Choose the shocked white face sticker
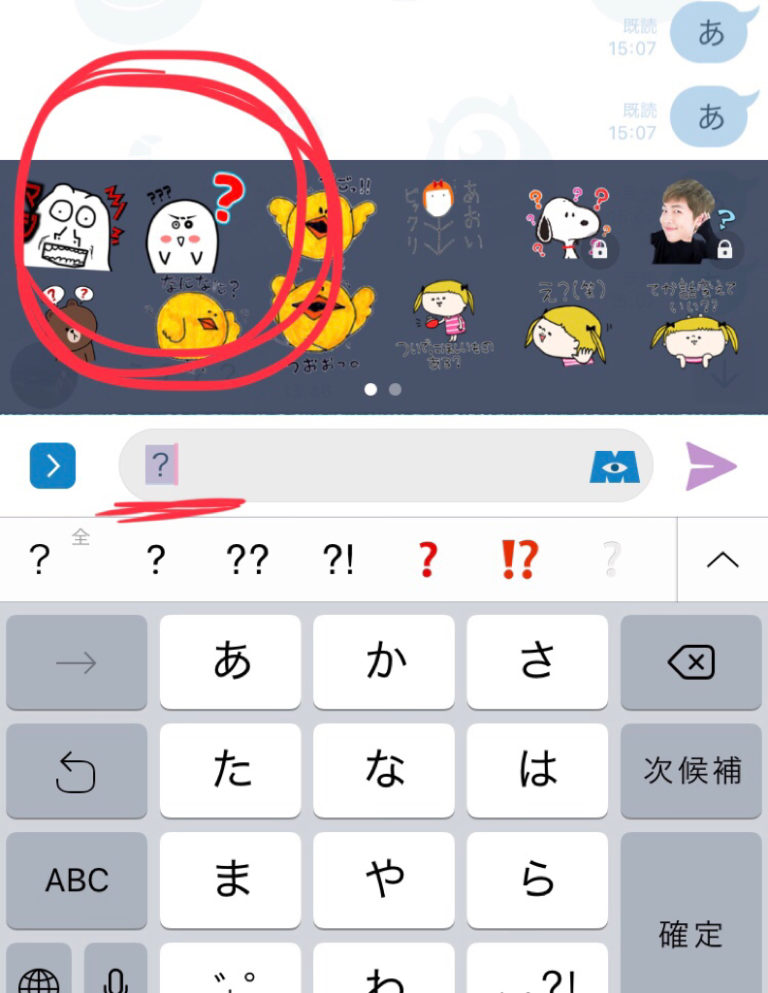Image resolution: width=768 pixels, height=993 pixels. point(63,226)
